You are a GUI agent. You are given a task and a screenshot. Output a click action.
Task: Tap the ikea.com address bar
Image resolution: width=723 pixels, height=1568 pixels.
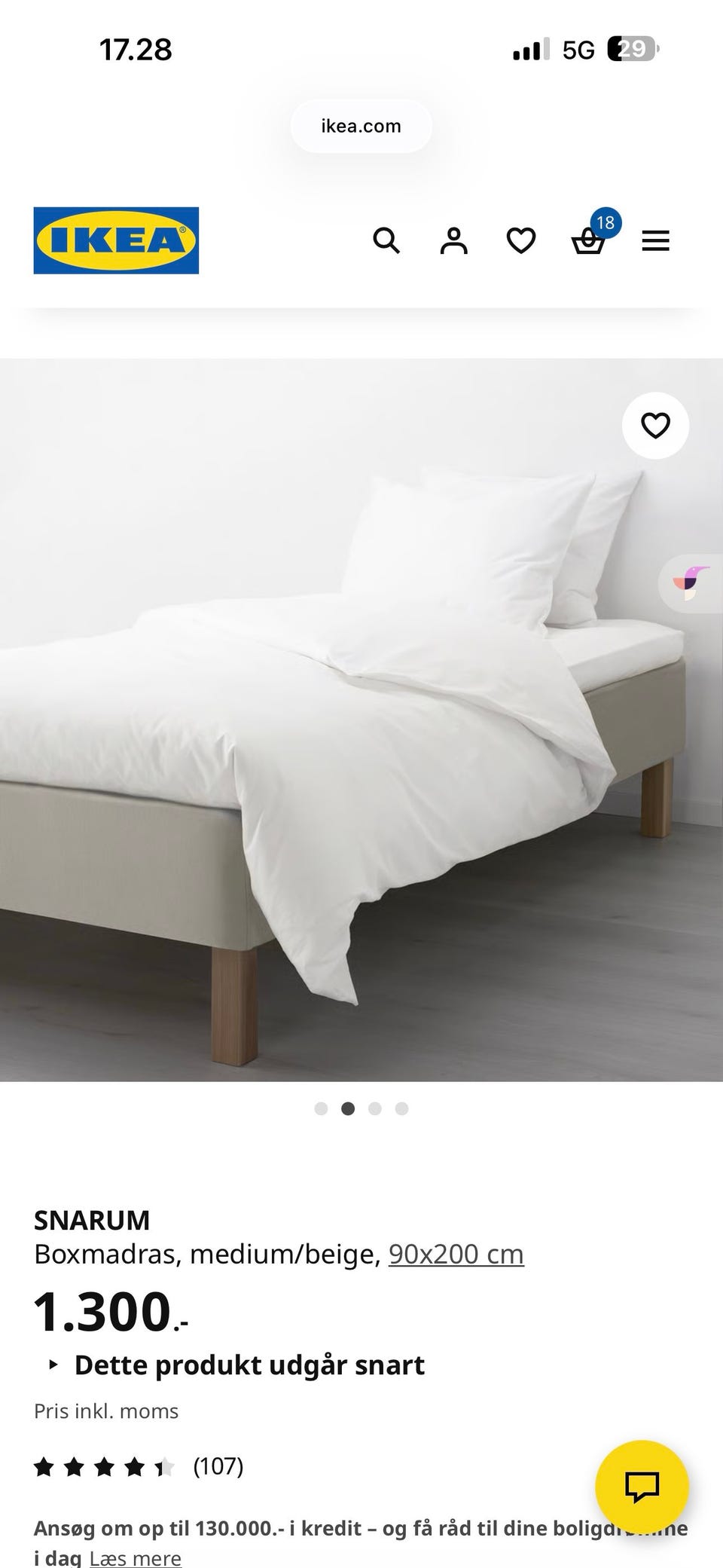[x=361, y=127]
